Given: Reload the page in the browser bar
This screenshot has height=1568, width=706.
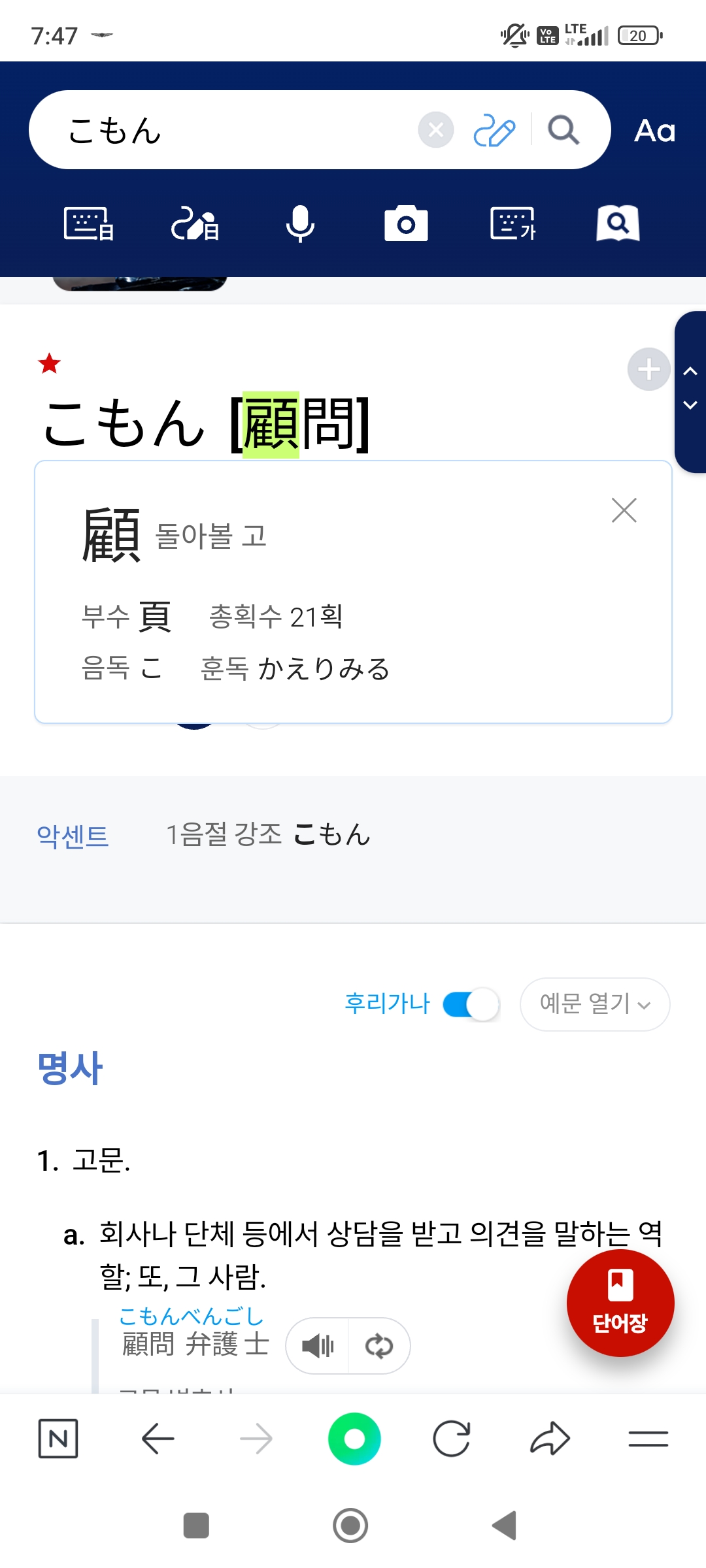Looking at the screenshot, I should click(x=452, y=1439).
